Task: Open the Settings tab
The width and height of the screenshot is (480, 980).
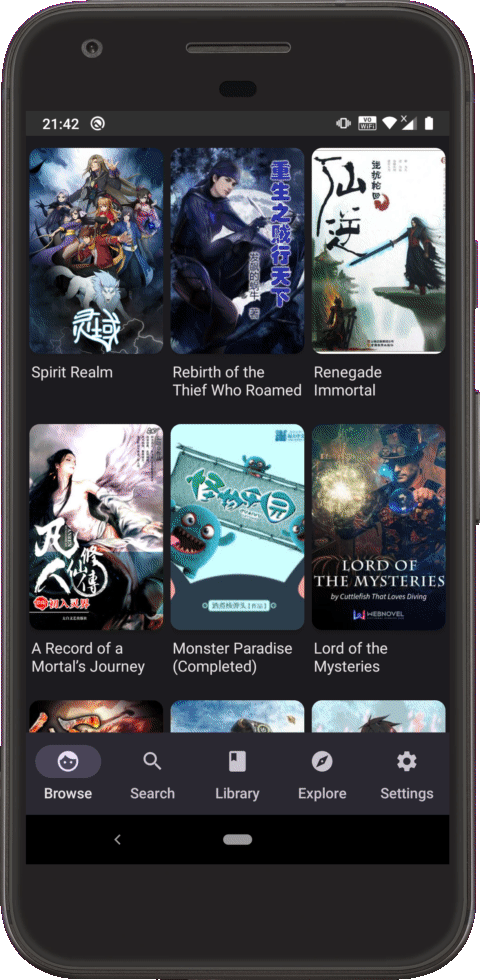Action: pos(407,774)
